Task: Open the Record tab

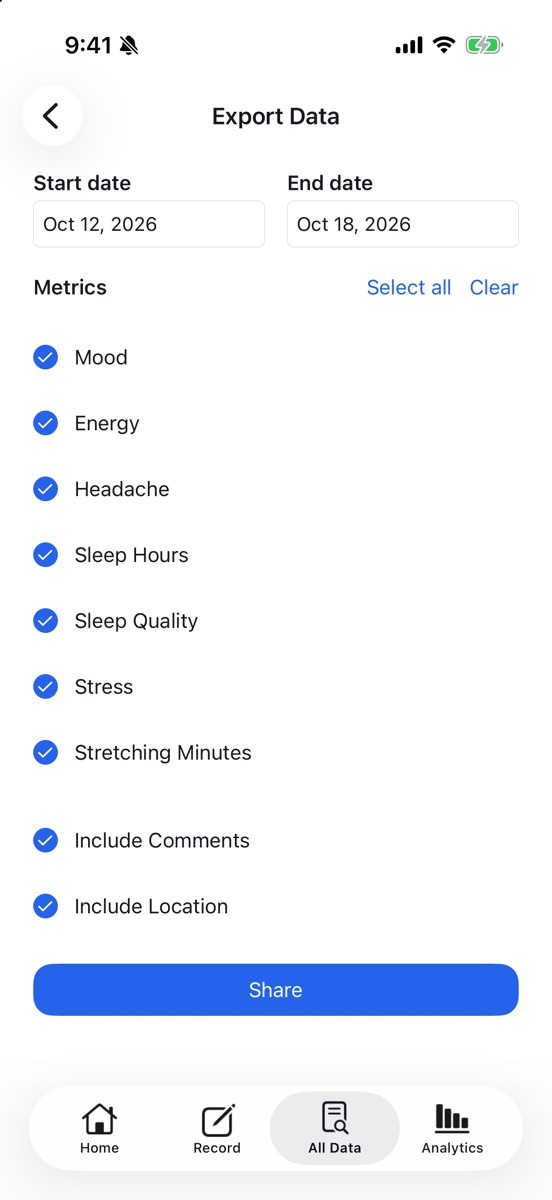Action: [217, 1129]
